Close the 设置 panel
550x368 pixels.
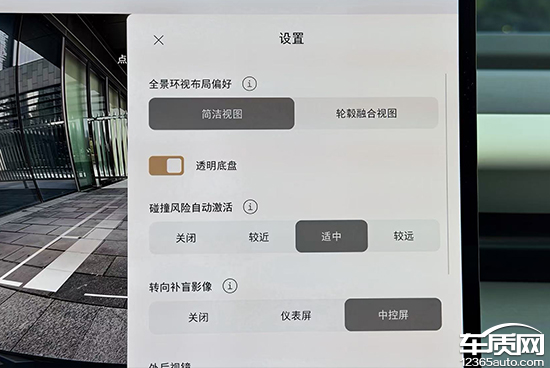[159, 40]
